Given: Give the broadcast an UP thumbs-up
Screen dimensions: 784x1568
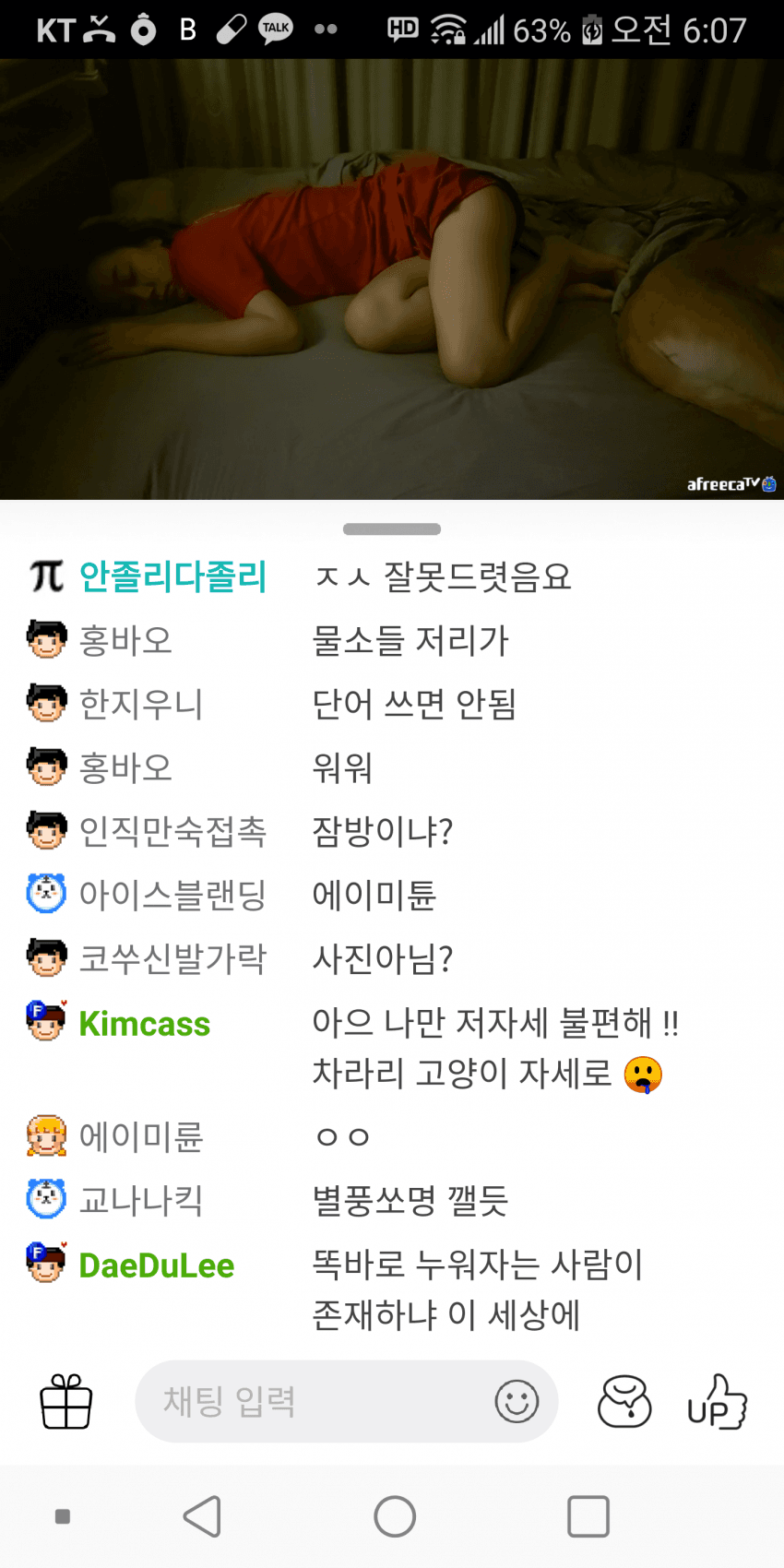Looking at the screenshot, I should [717, 1401].
